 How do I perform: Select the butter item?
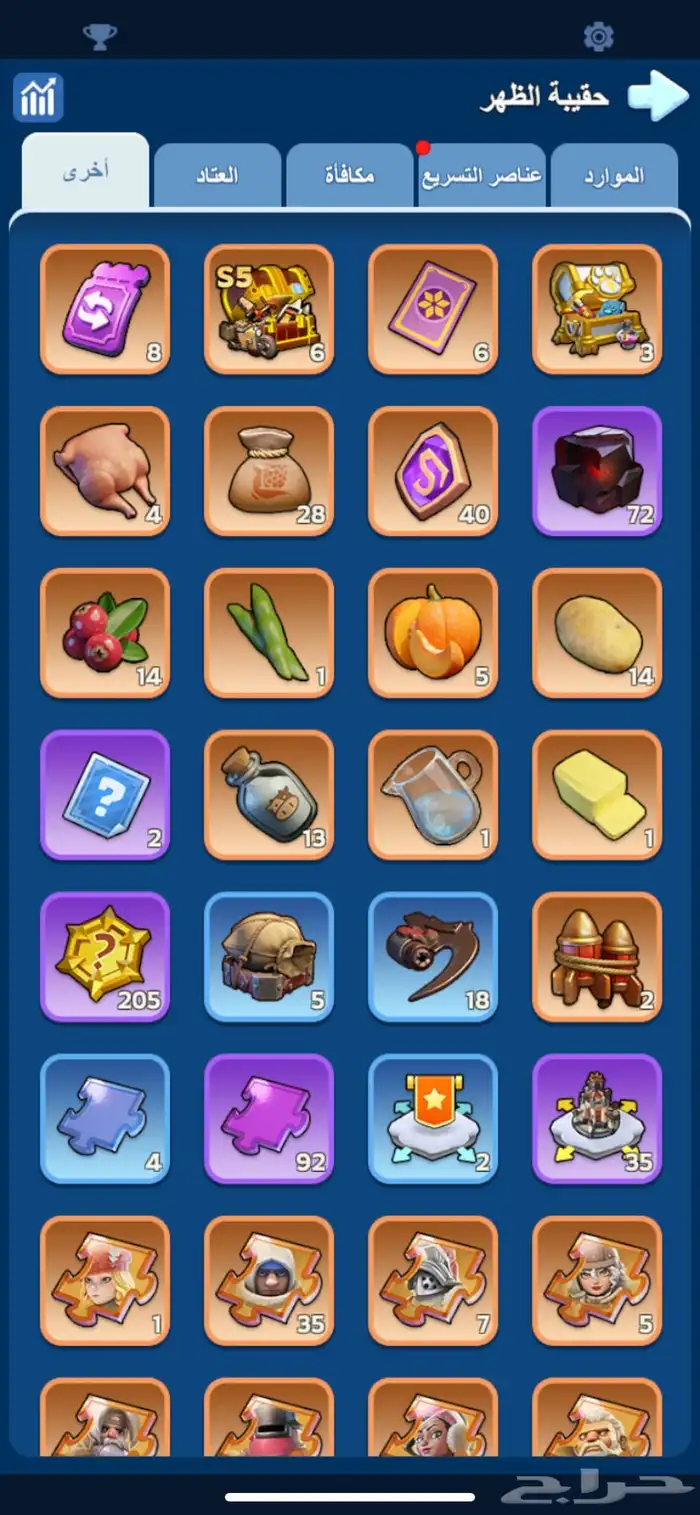pos(597,795)
